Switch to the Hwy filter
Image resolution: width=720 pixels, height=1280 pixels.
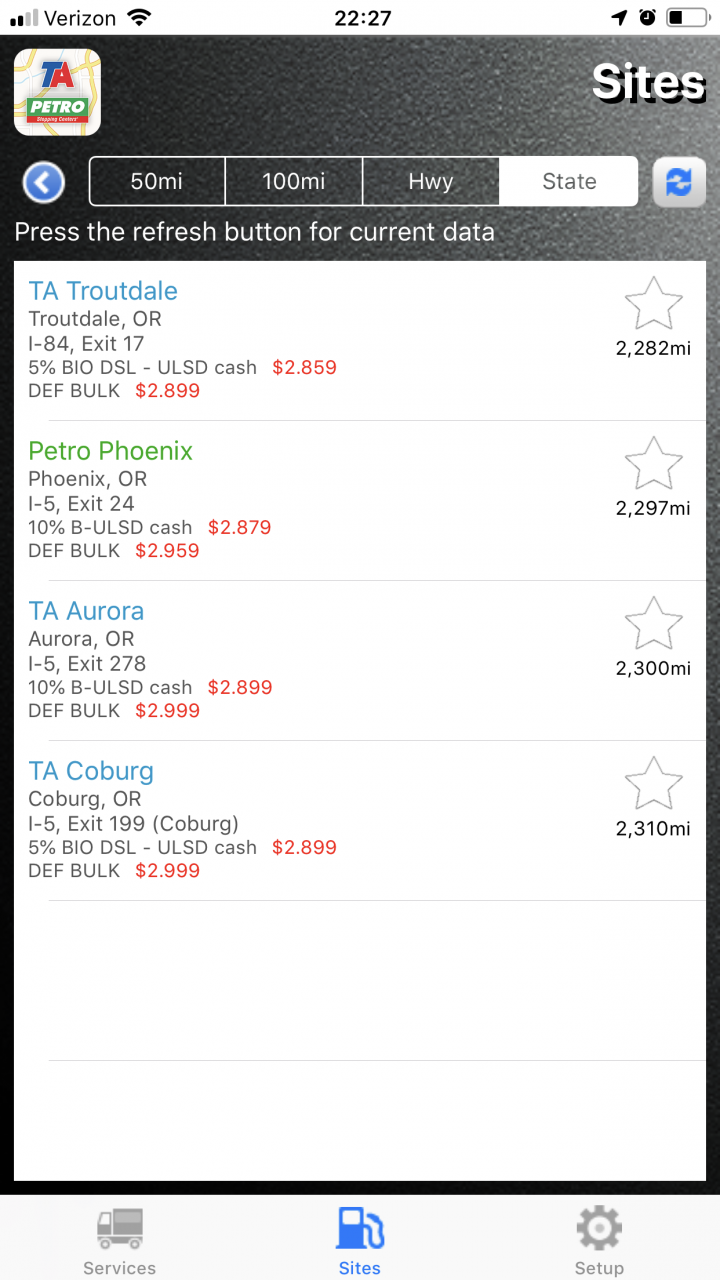point(431,181)
